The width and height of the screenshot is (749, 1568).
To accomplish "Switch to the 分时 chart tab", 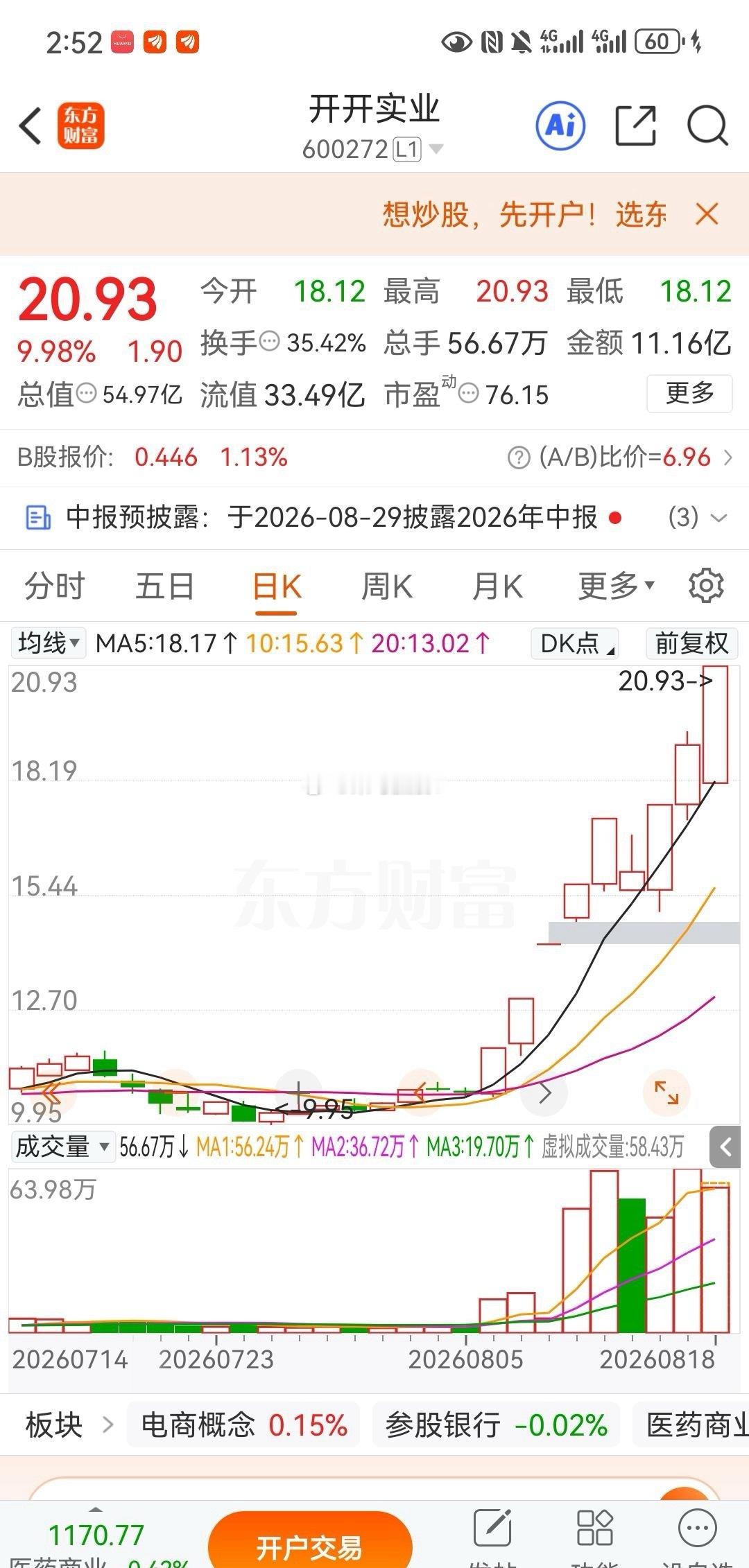I will [x=54, y=586].
